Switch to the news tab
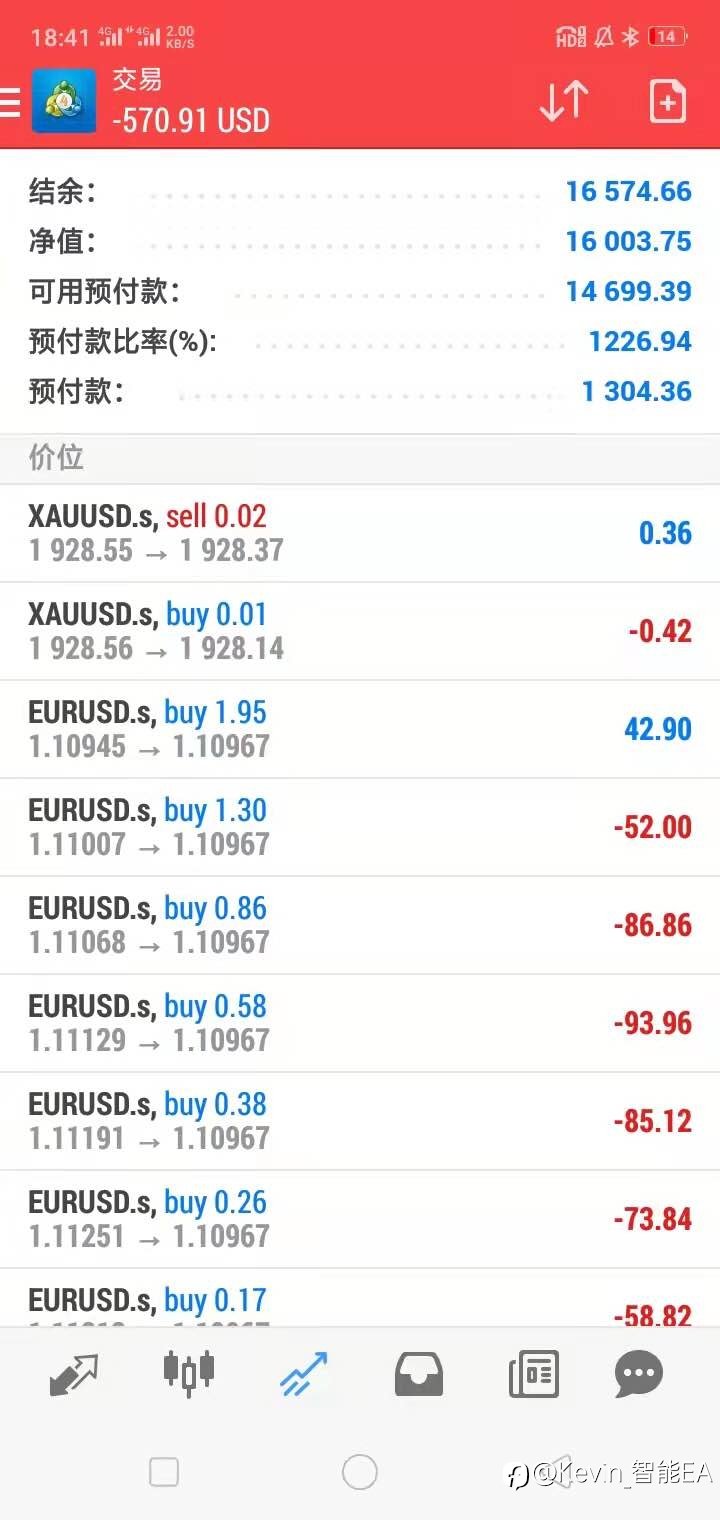The height and width of the screenshot is (1520, 720). 534,1374
